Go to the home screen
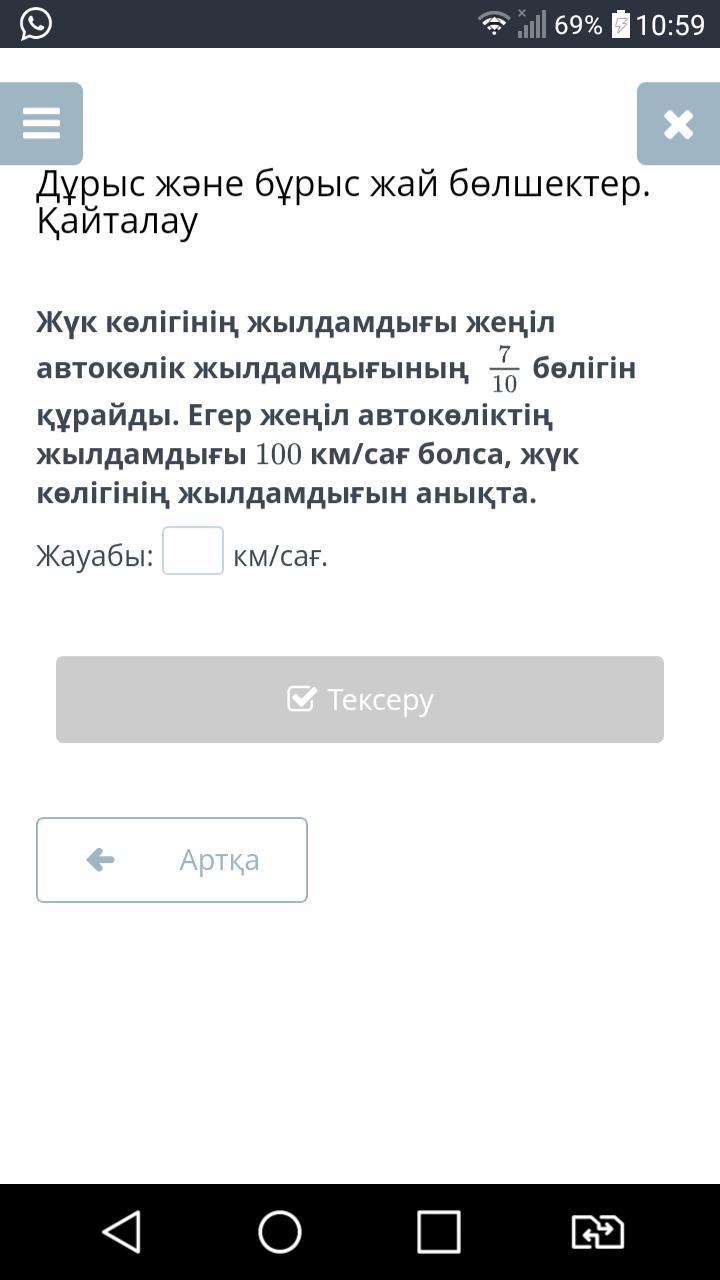Screen dimensions: 720x1280 click(x=280, y=1232)
